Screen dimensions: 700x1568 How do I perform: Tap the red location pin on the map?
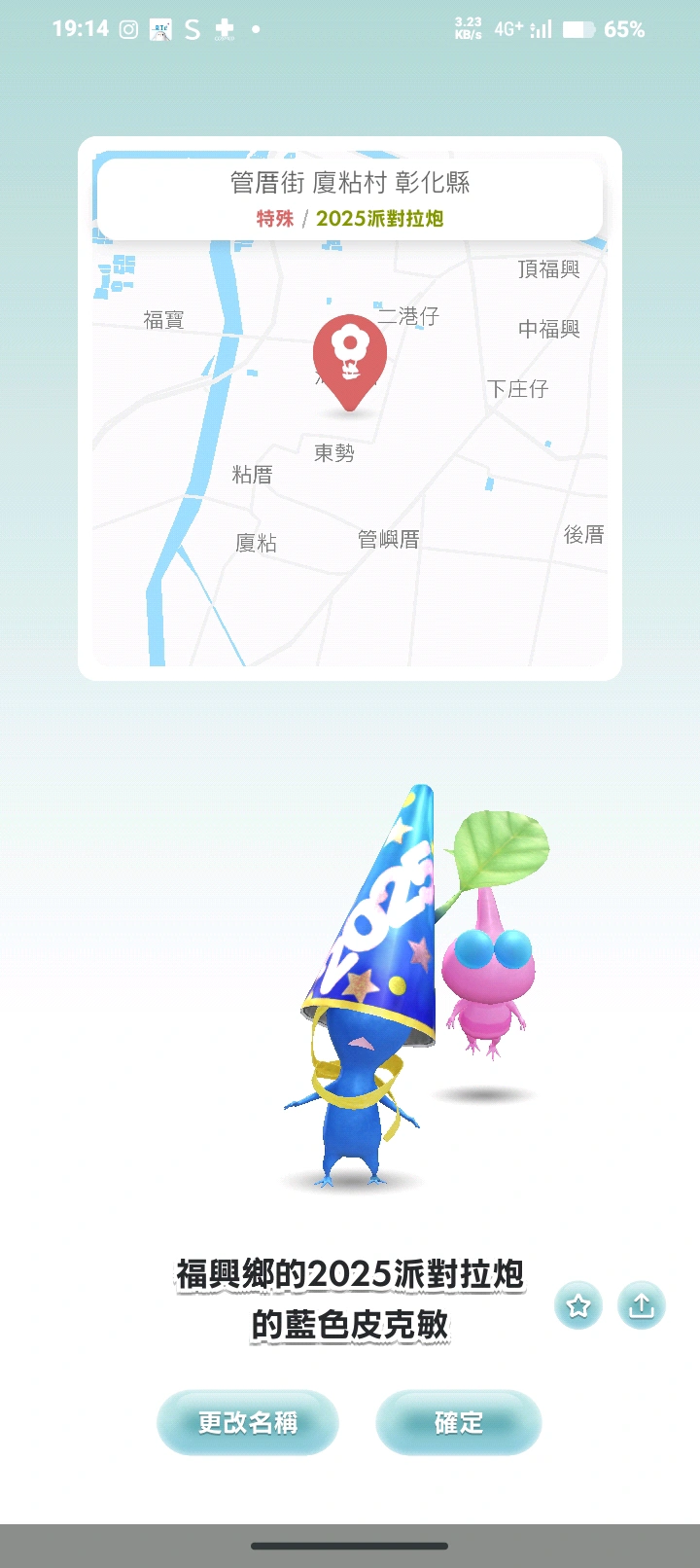pyautogui.click(x=349, y=357)
